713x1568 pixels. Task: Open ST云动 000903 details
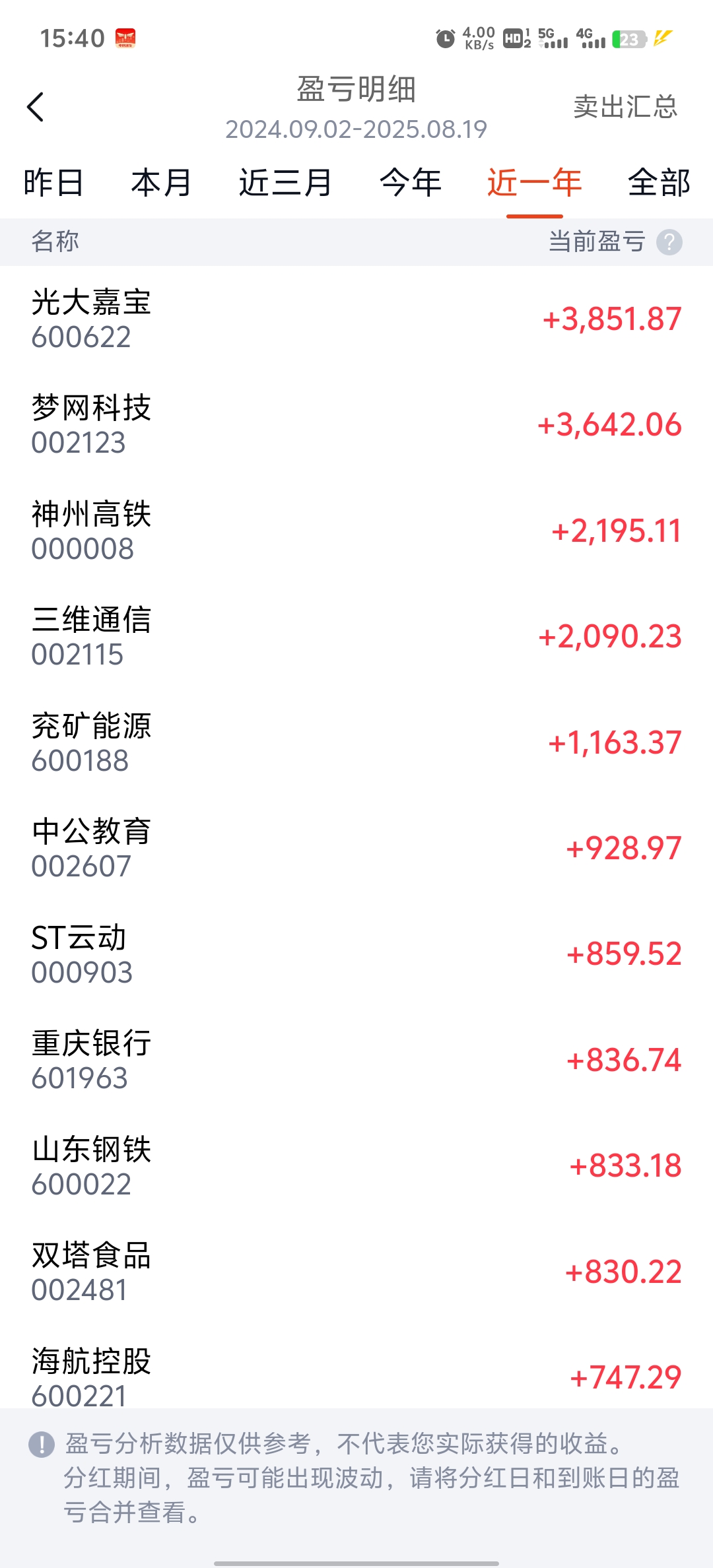tap(356, 955)
